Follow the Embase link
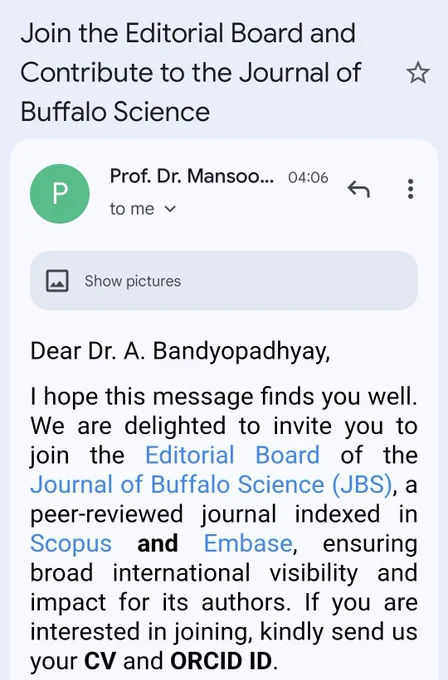Screen dimensions: 448x680 click(249, 543)
